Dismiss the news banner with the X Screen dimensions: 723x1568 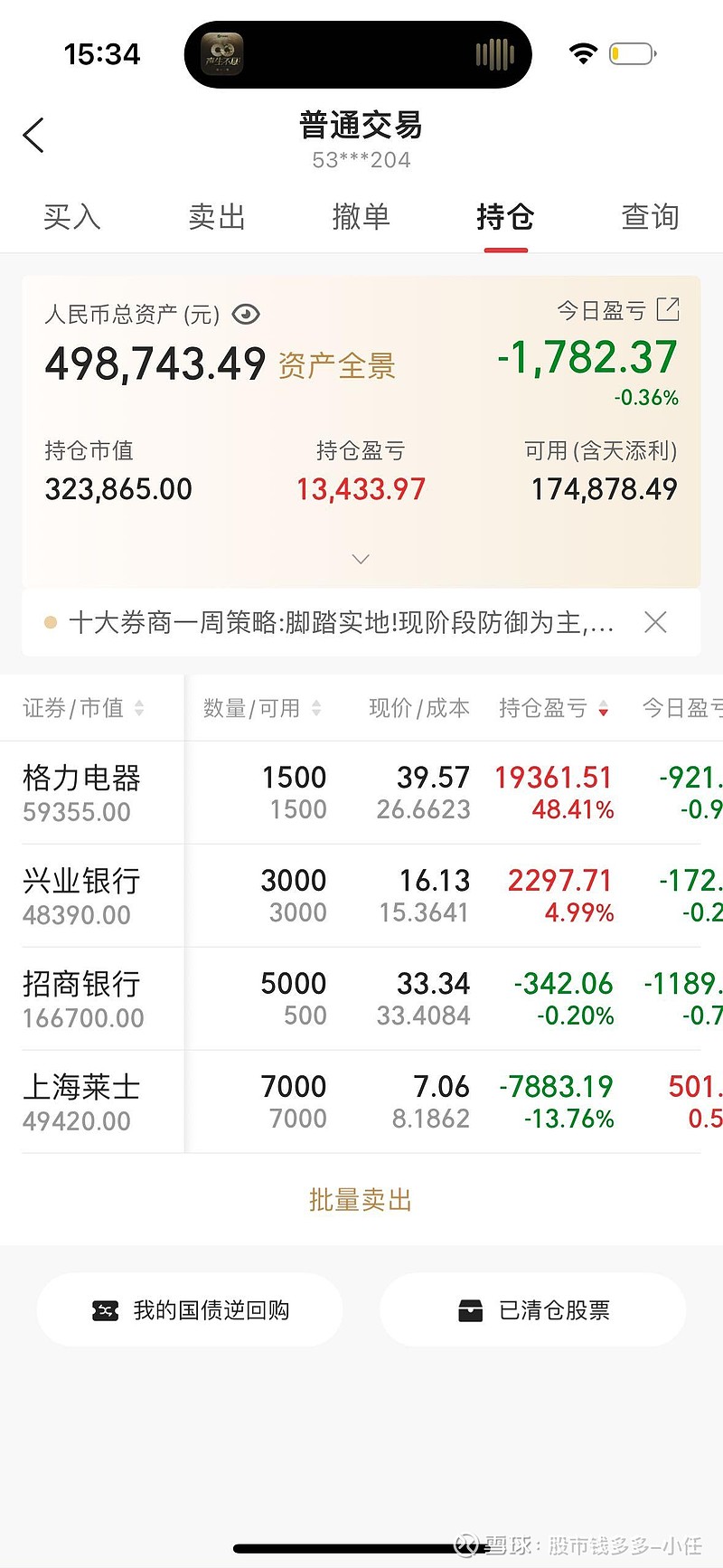pyautogui.click(x=654, y=622)
